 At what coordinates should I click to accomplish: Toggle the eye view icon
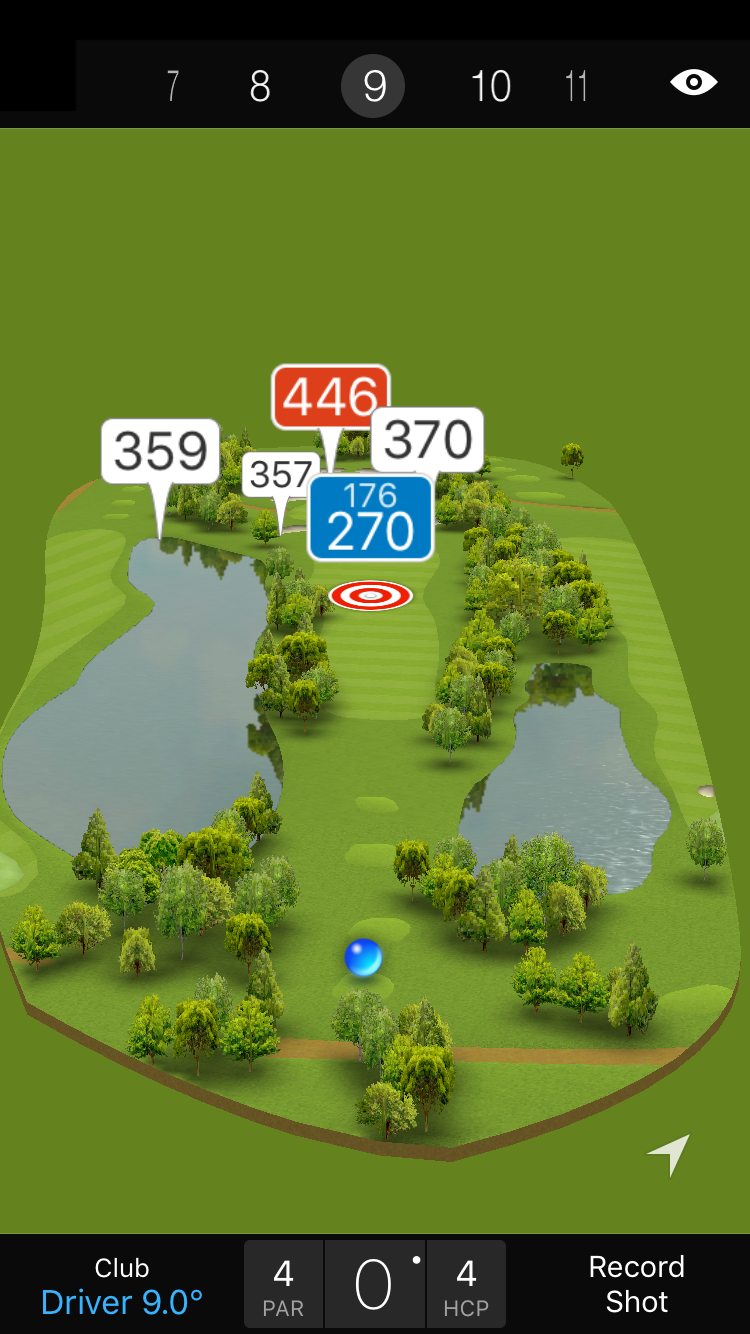coord(693,82)
